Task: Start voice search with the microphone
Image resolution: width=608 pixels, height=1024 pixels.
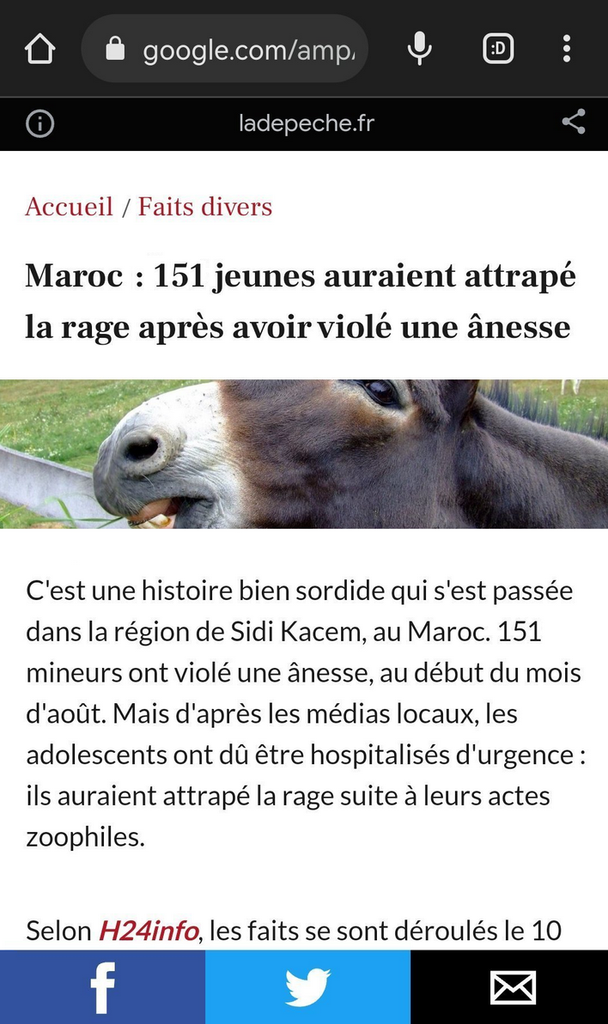Action: [x=419, y=48]
